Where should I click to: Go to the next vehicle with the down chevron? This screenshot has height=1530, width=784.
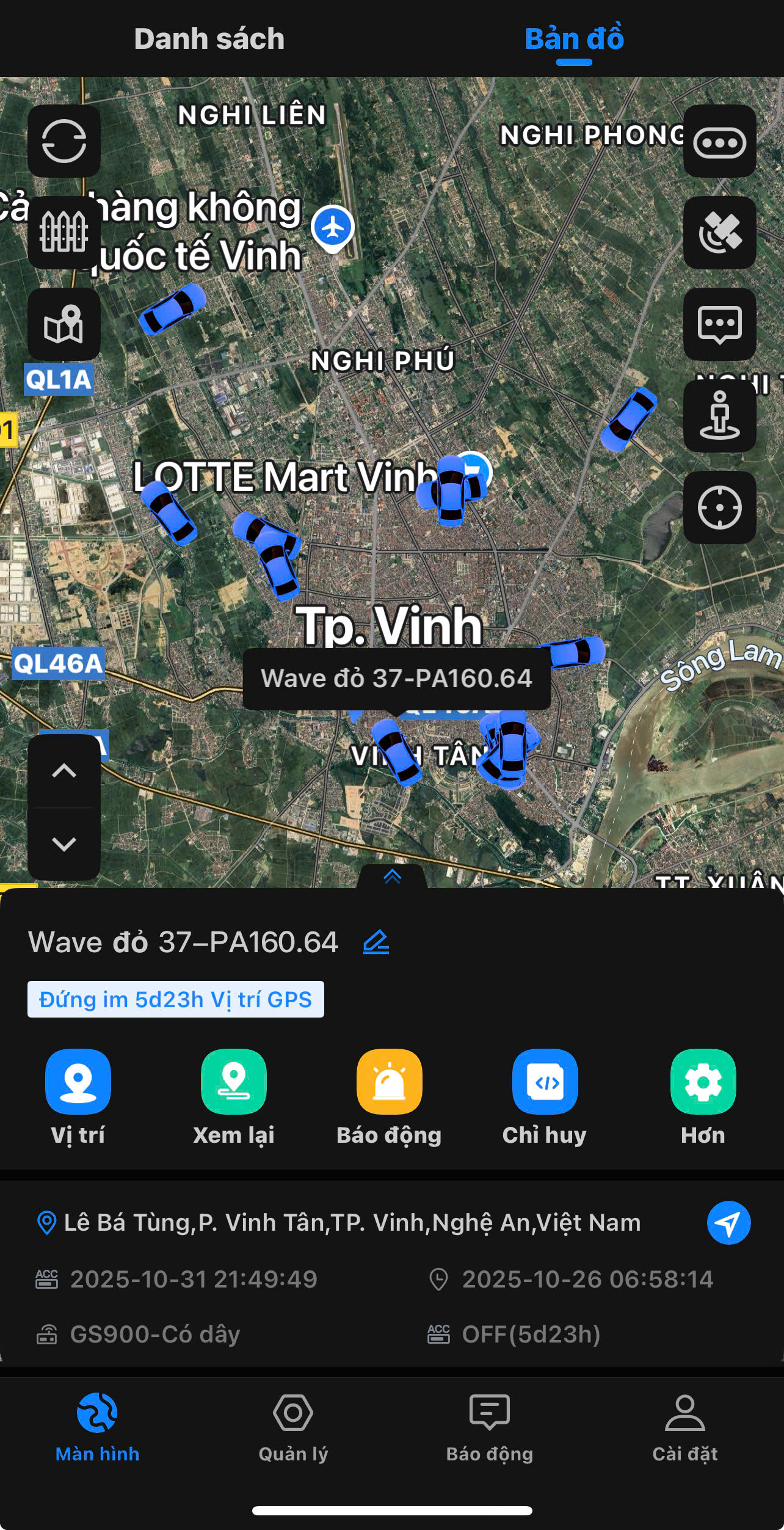[64, 844]
